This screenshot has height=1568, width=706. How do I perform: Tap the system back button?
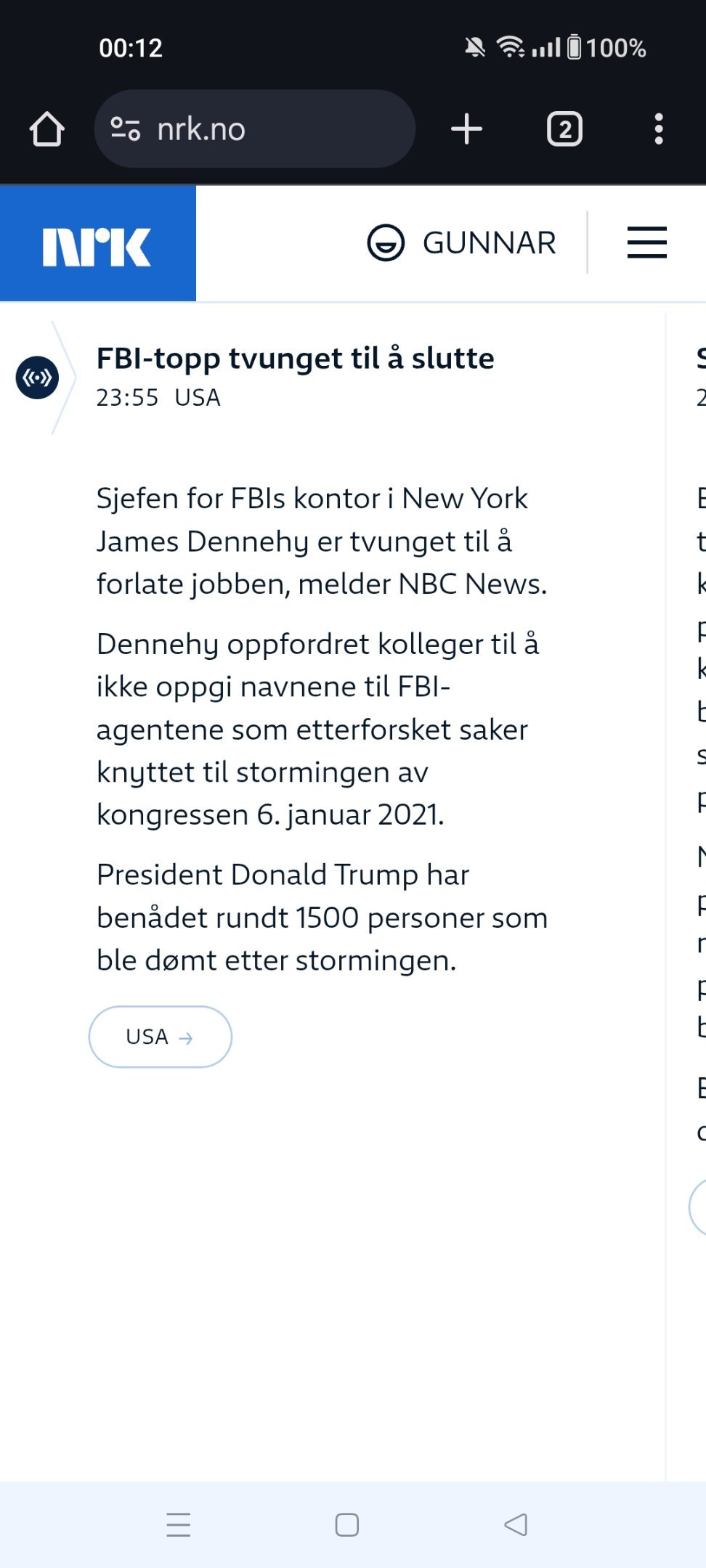[x=516, y=1524]
